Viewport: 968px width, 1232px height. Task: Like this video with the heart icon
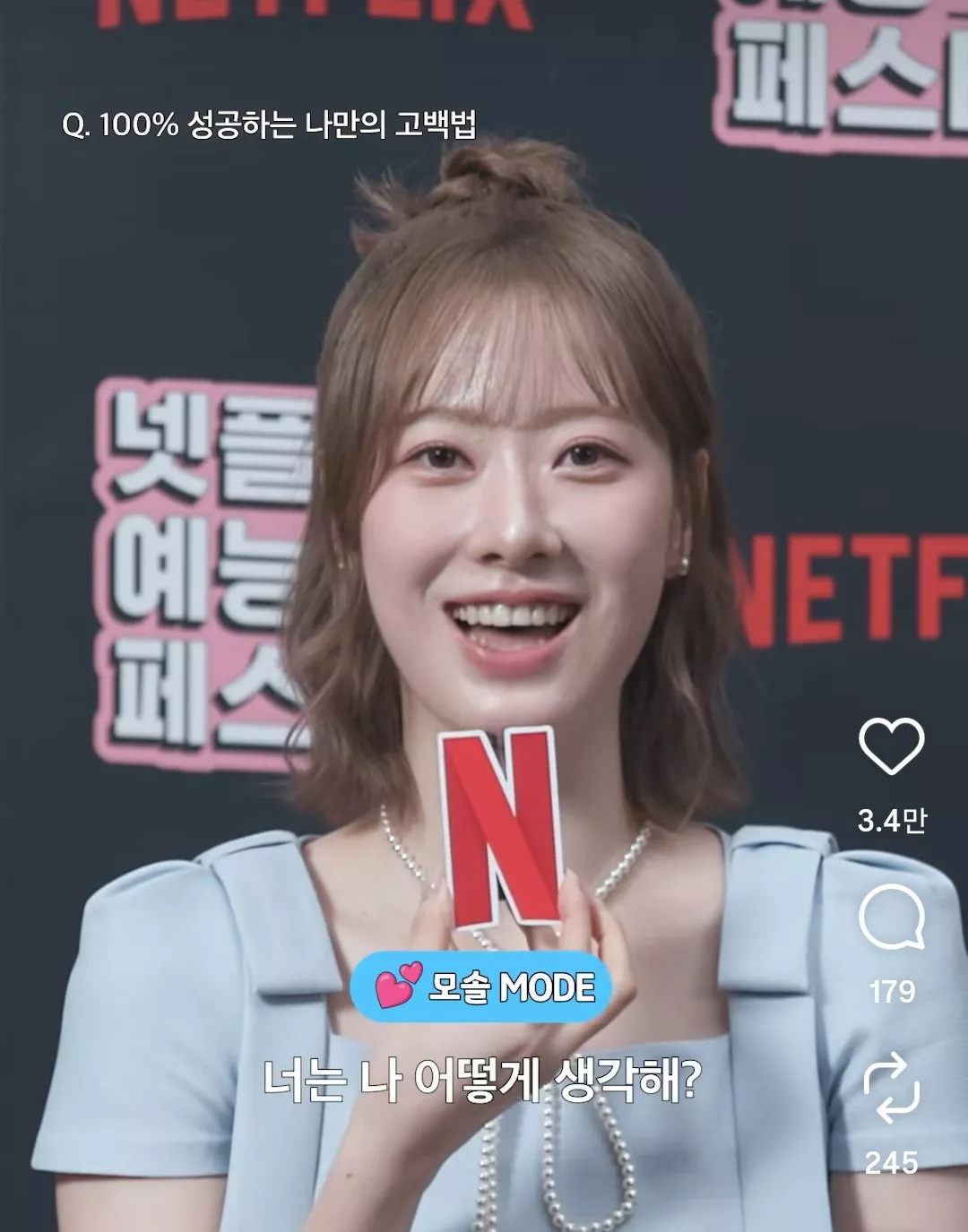[891, 745]
